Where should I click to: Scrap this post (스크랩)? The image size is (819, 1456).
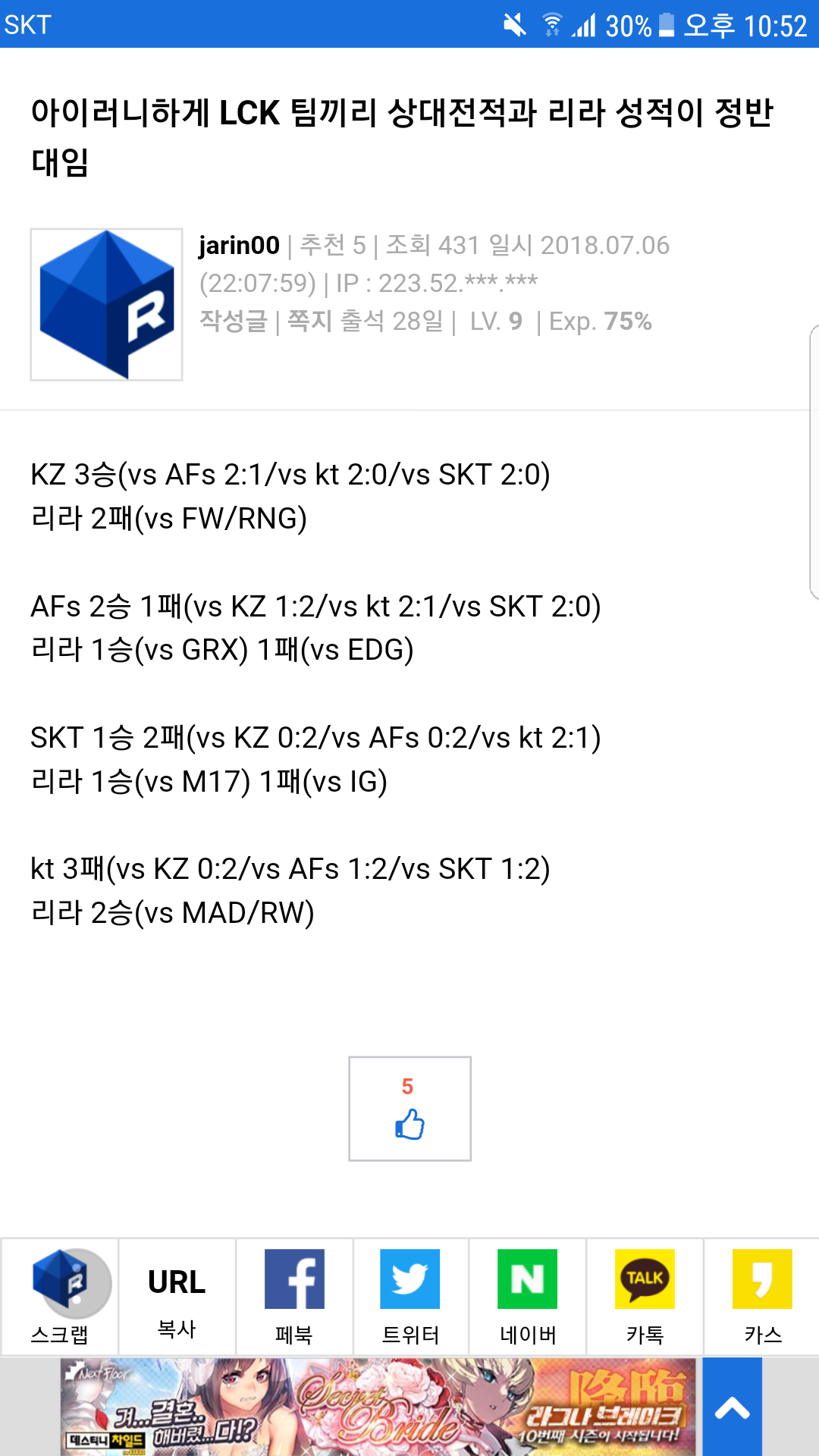(60, 1298)
